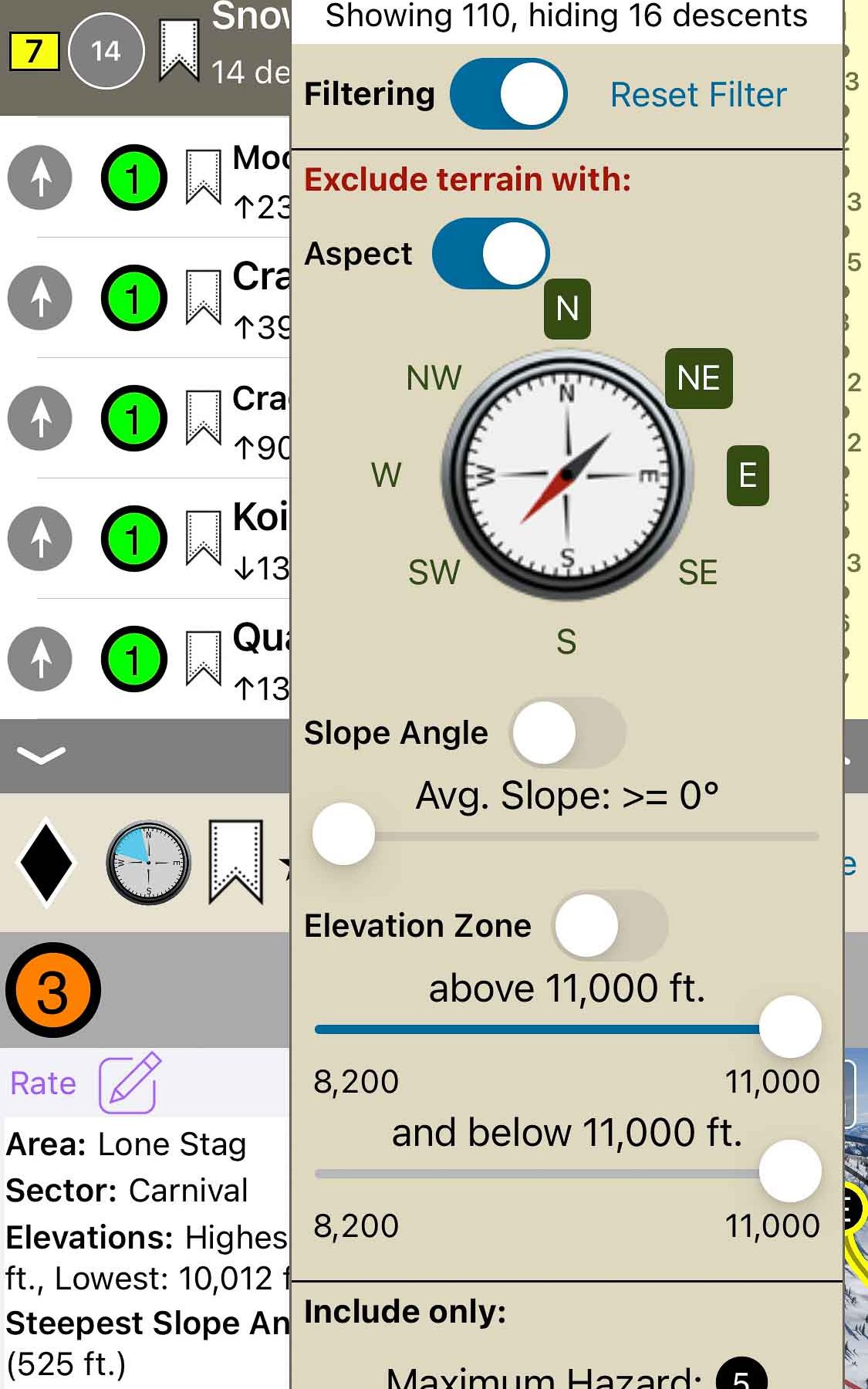This screenshot has height=1389, width=868.
Task: Enable the Elevation Zone toggle
Action: [610, 925]
